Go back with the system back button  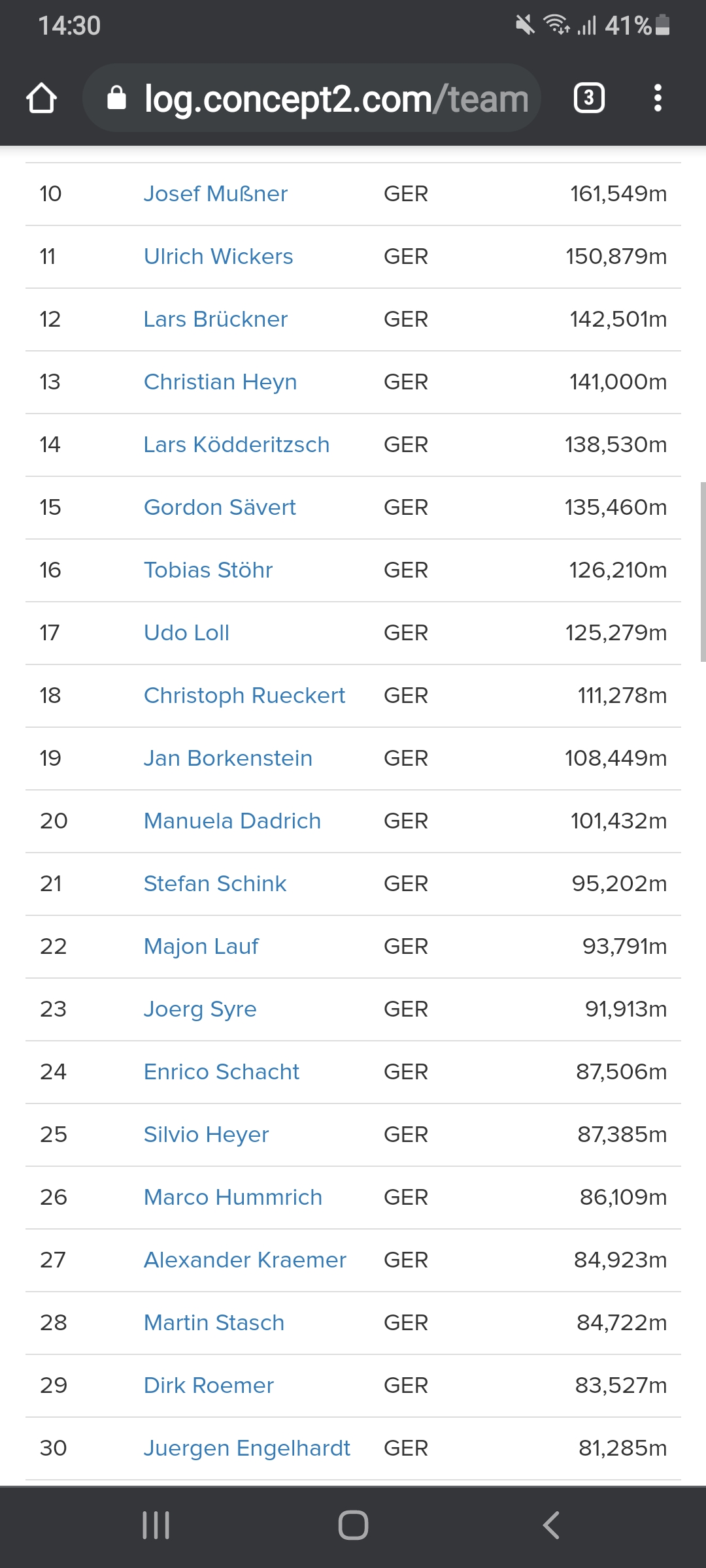pyautogui.click(x=550, y=1526)
